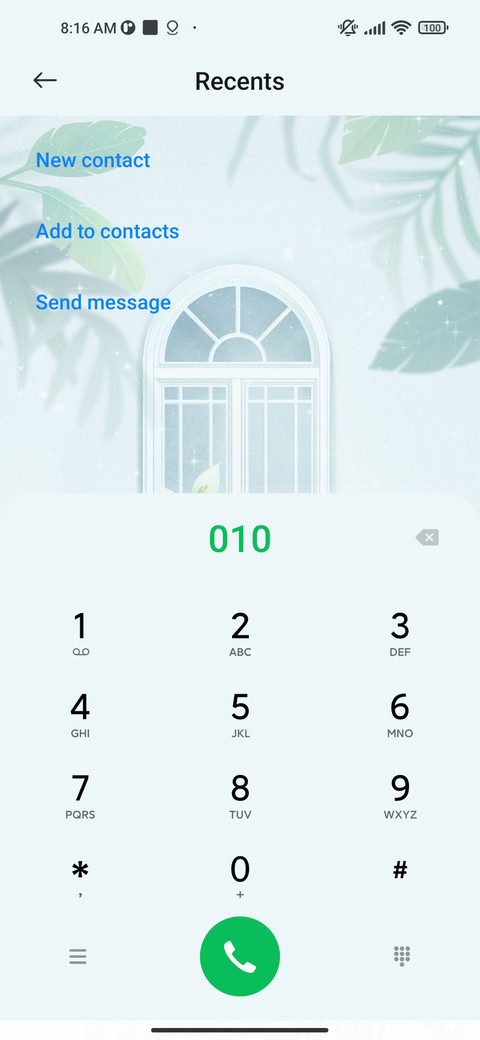Viewport: 480px width, 1040px height.
Task: Delete the last digit with backspace
Action: tap(427, 537)
